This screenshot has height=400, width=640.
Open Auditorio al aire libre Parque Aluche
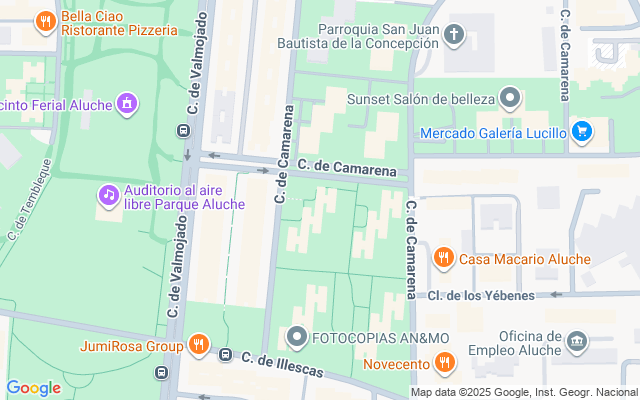point(108,195)
